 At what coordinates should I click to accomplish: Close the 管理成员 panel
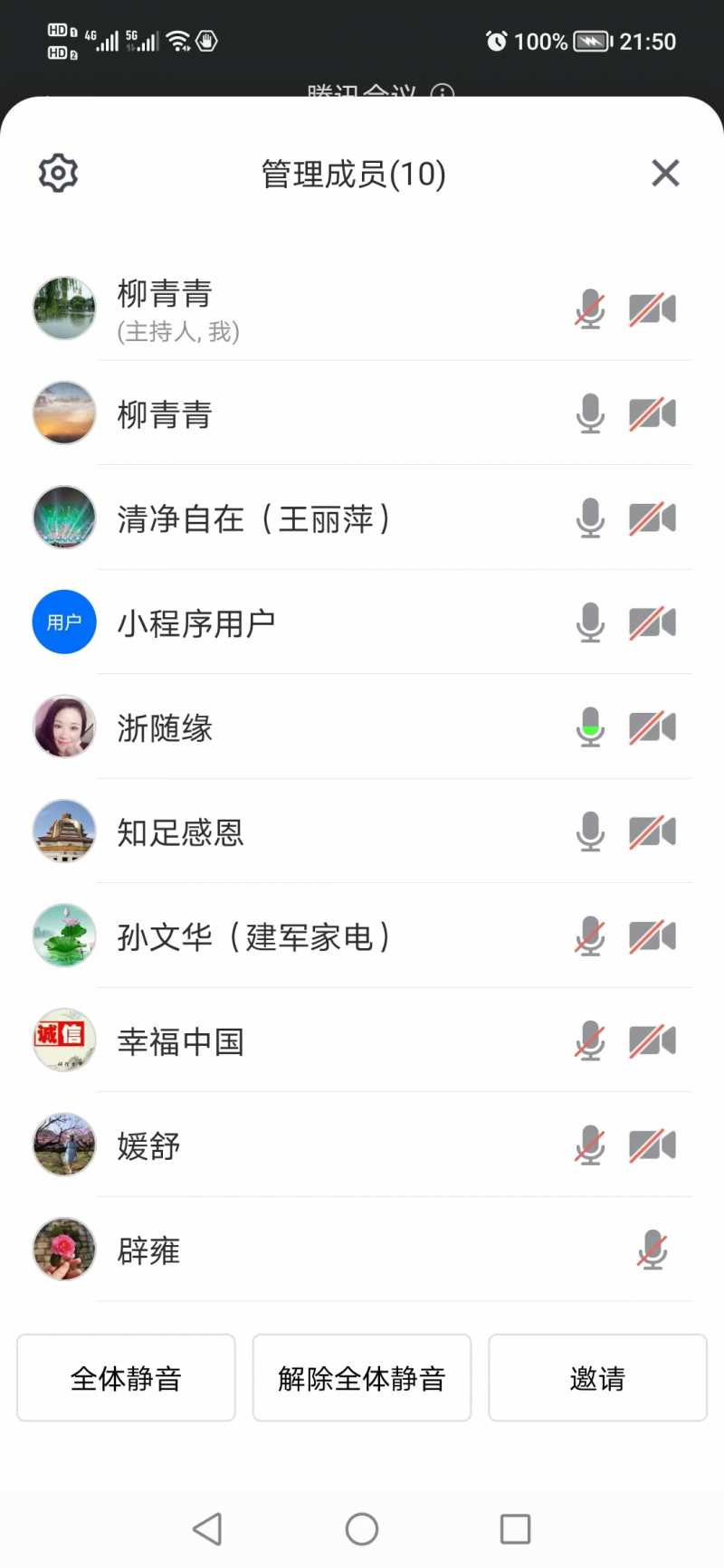(665, 173)
